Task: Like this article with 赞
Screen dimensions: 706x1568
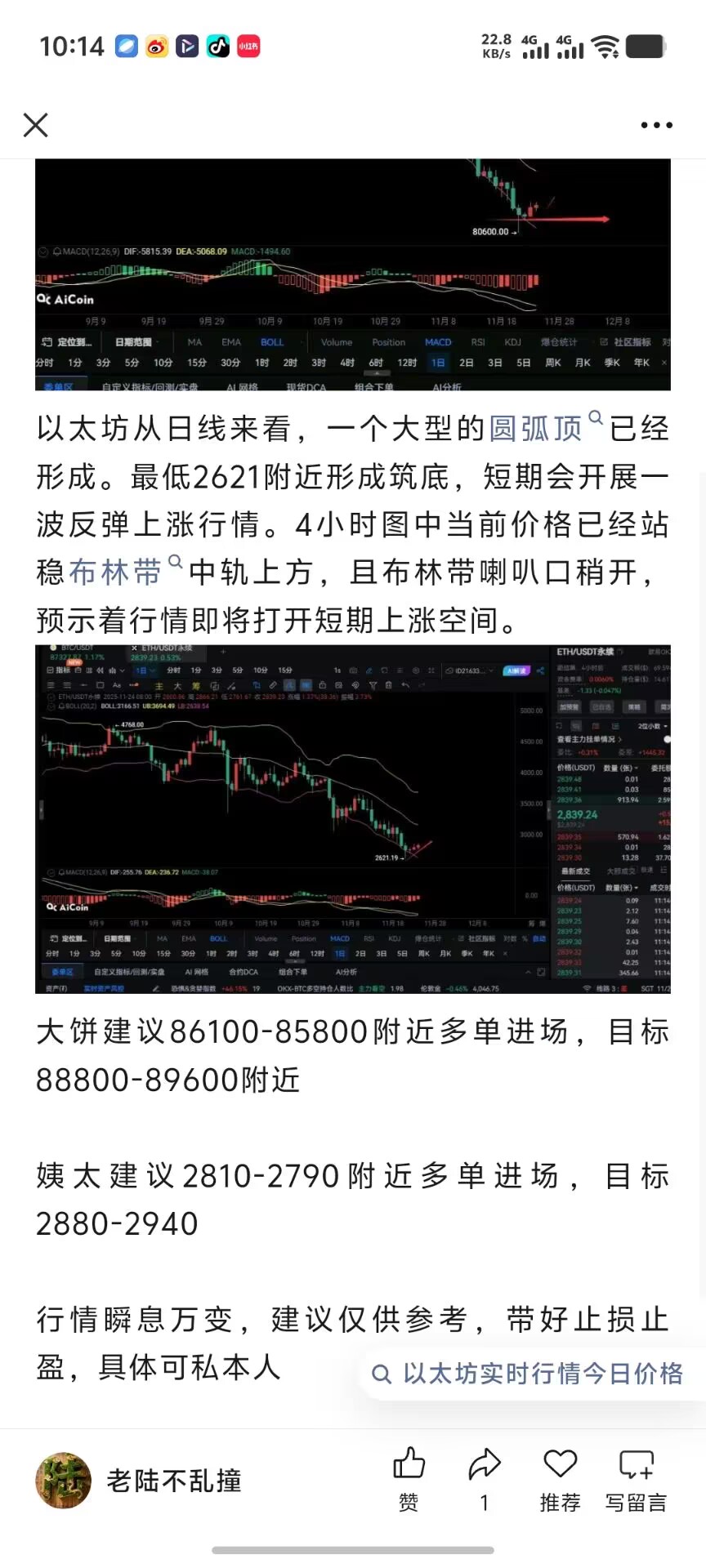Action: [409, 1478]
